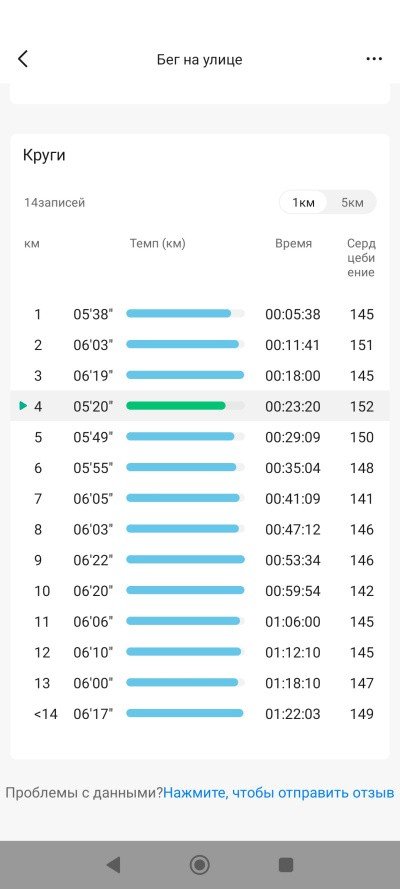
Task: Switch laps view to 5км
Action: click(352, 202)
